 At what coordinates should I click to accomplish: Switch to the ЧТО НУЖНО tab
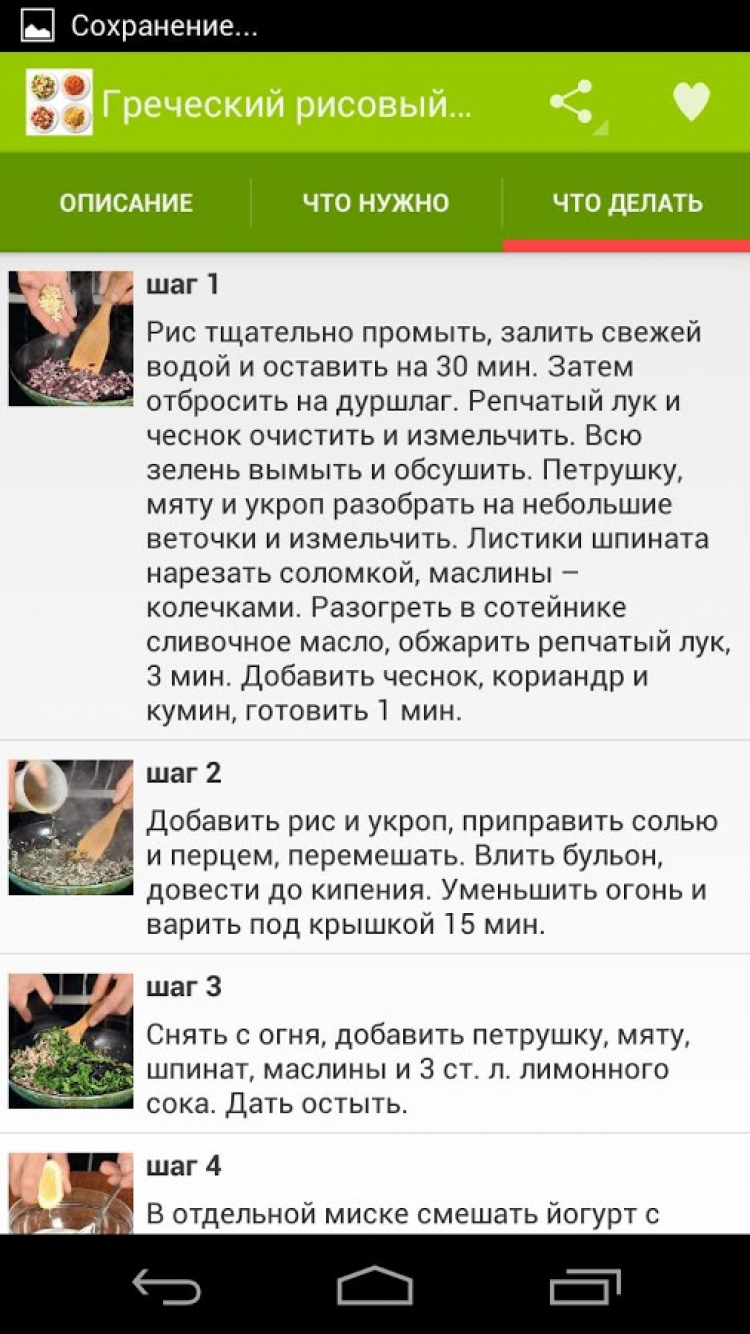pyautogui.click(x=376, y=203)
